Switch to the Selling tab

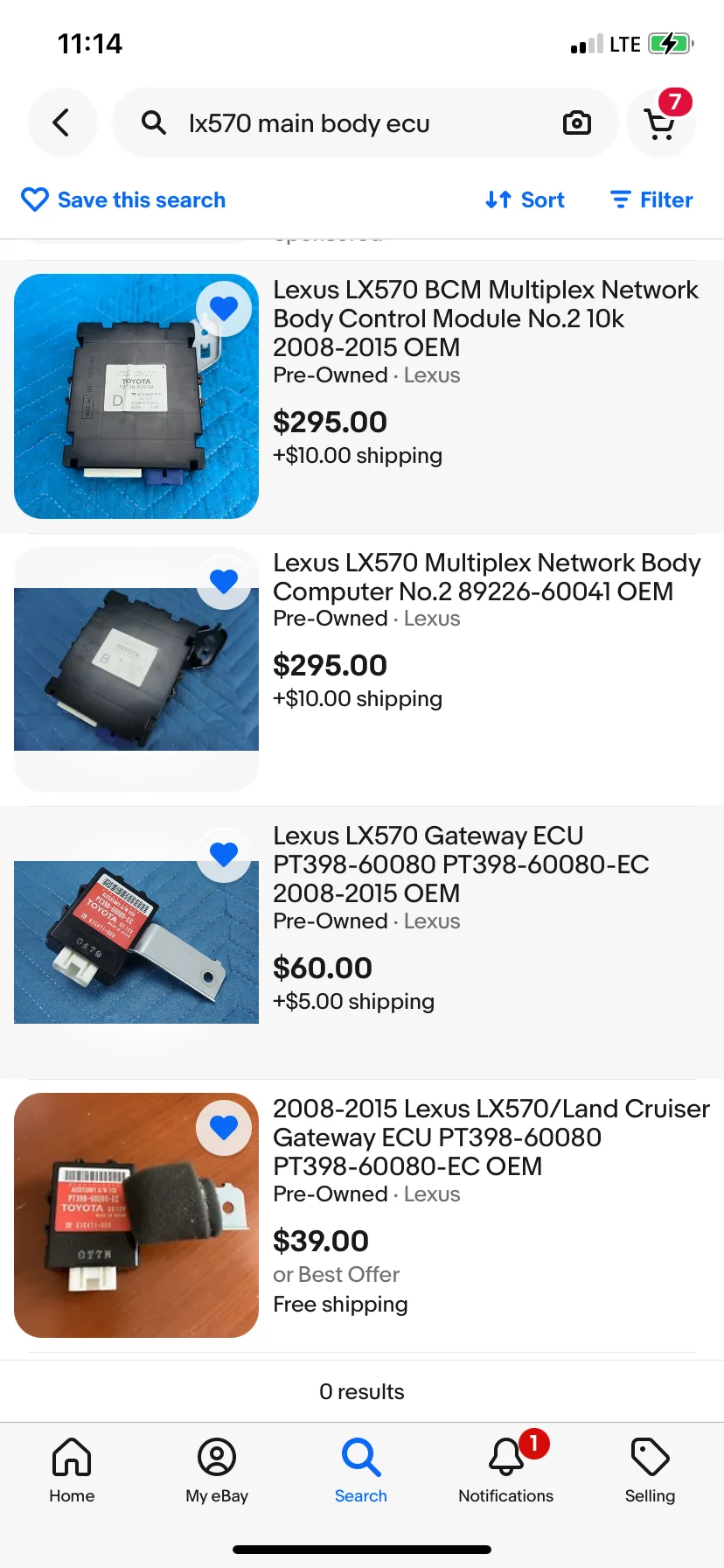650,1472
